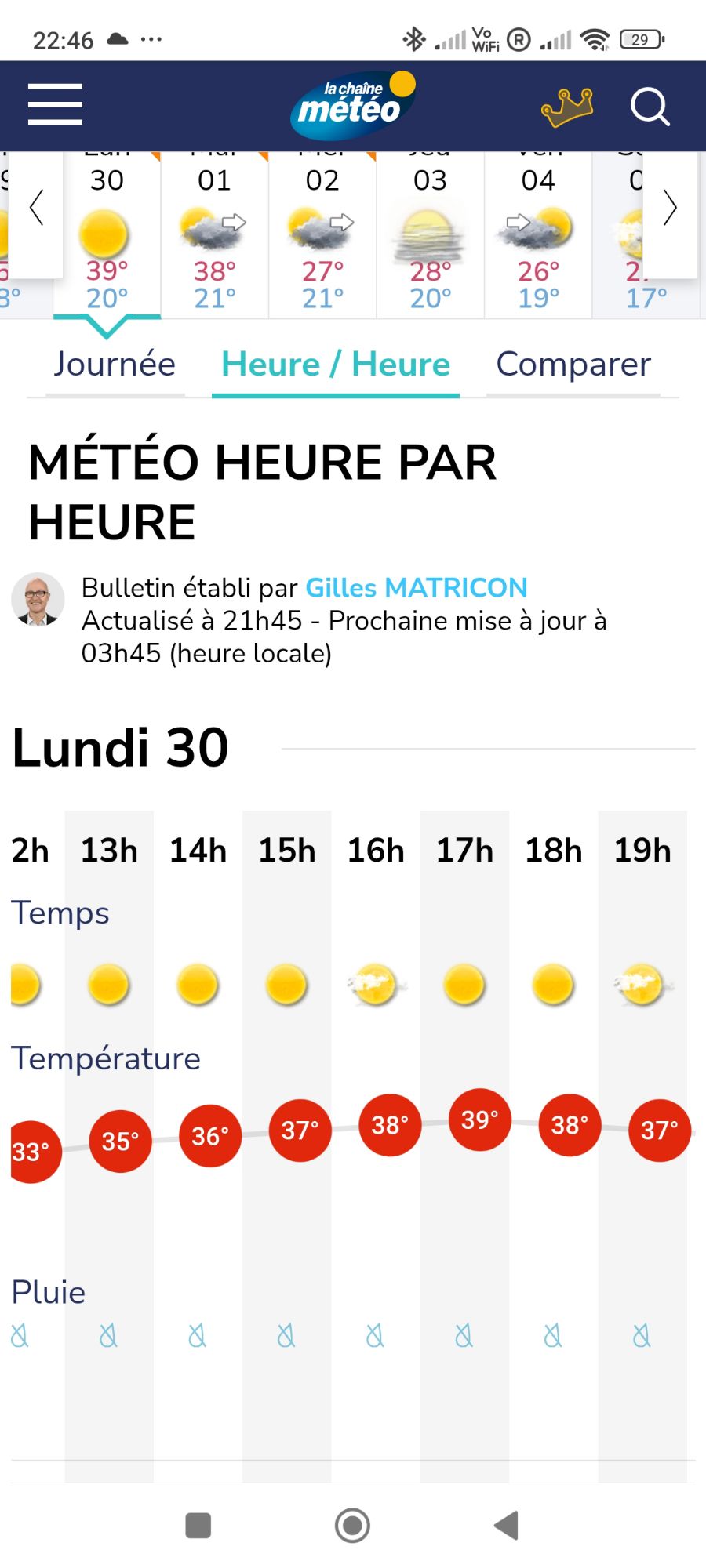Select the forecast for day 01
Screen dimensions: 706x1568
(214, 235)
